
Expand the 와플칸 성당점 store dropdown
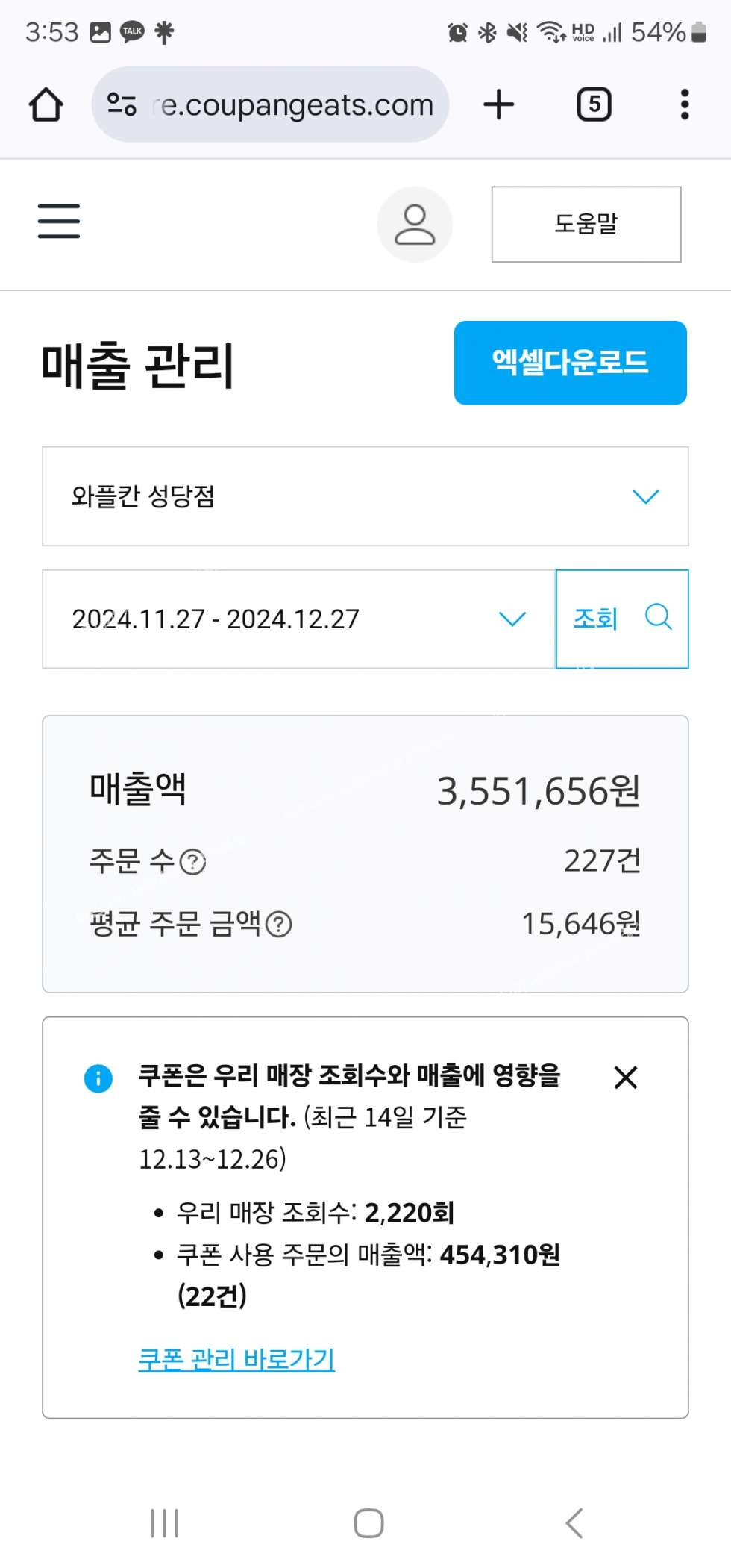tap(365, 496)
